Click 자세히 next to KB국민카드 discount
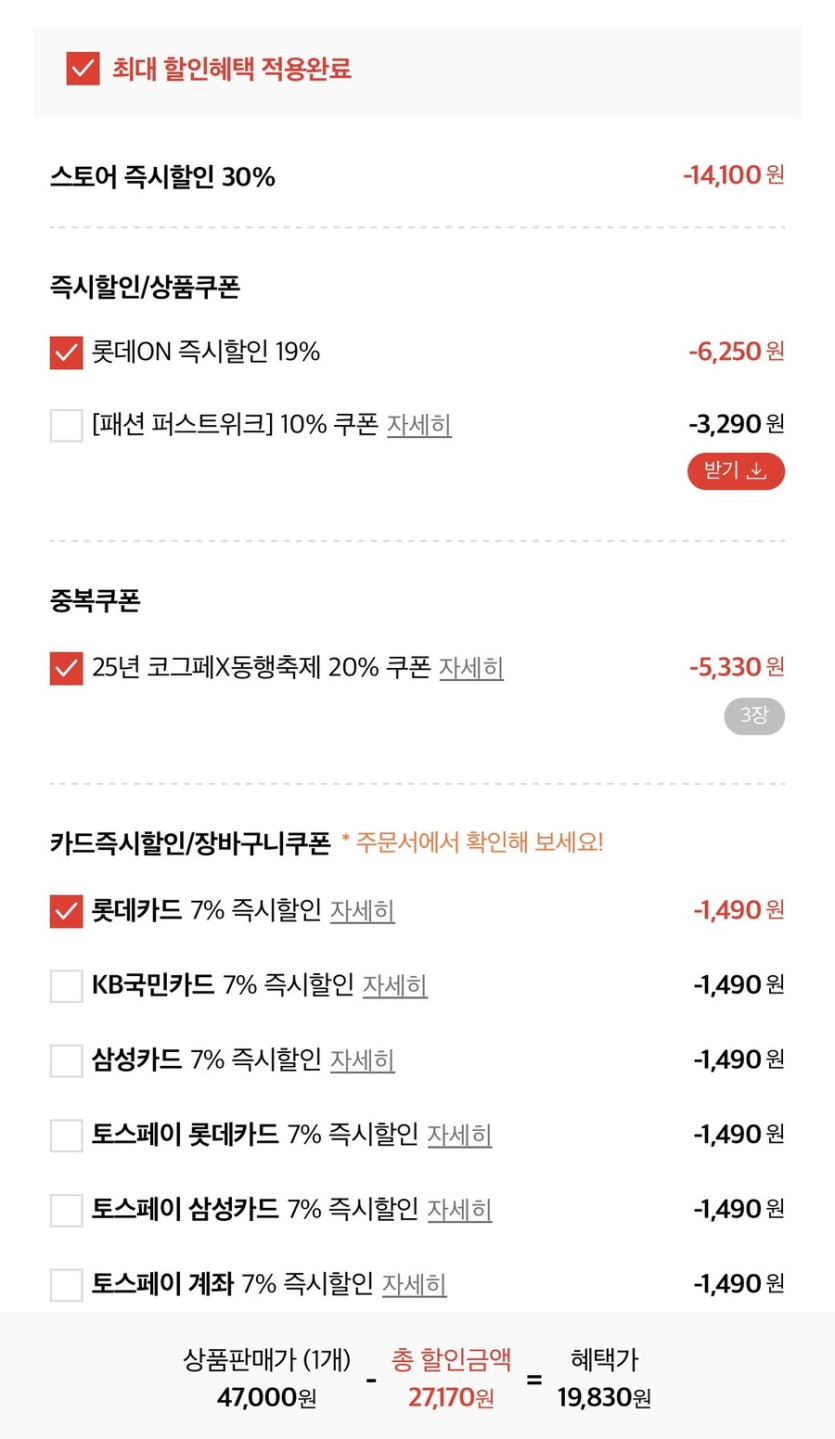 pyautogui.click(x=394, y=986)
